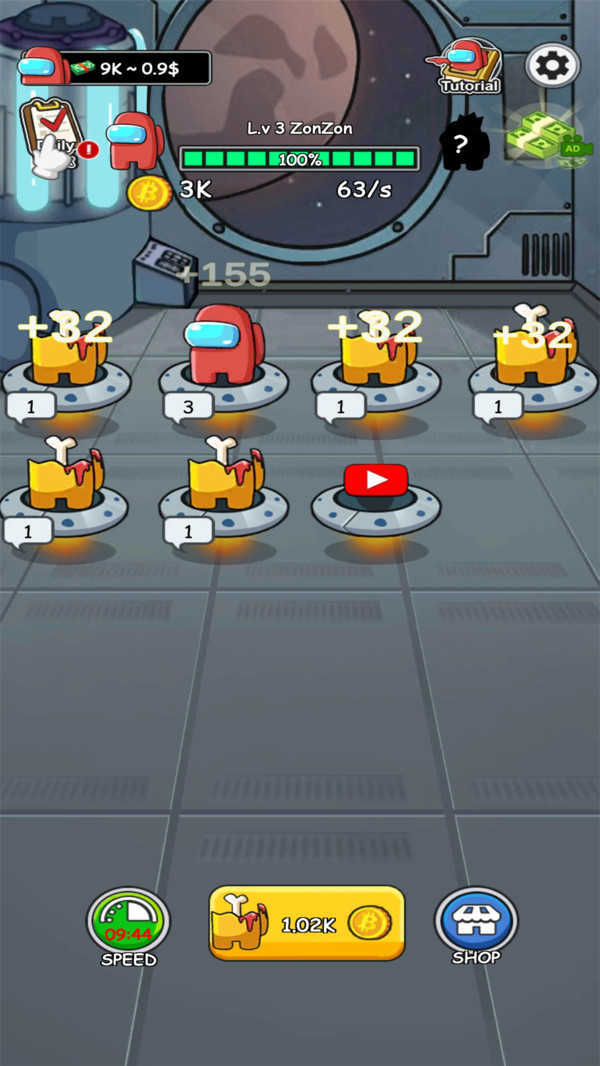Claim the cash stack AD reward
600x1066 pixels.
pyautogui.click(x=543, y=135)
